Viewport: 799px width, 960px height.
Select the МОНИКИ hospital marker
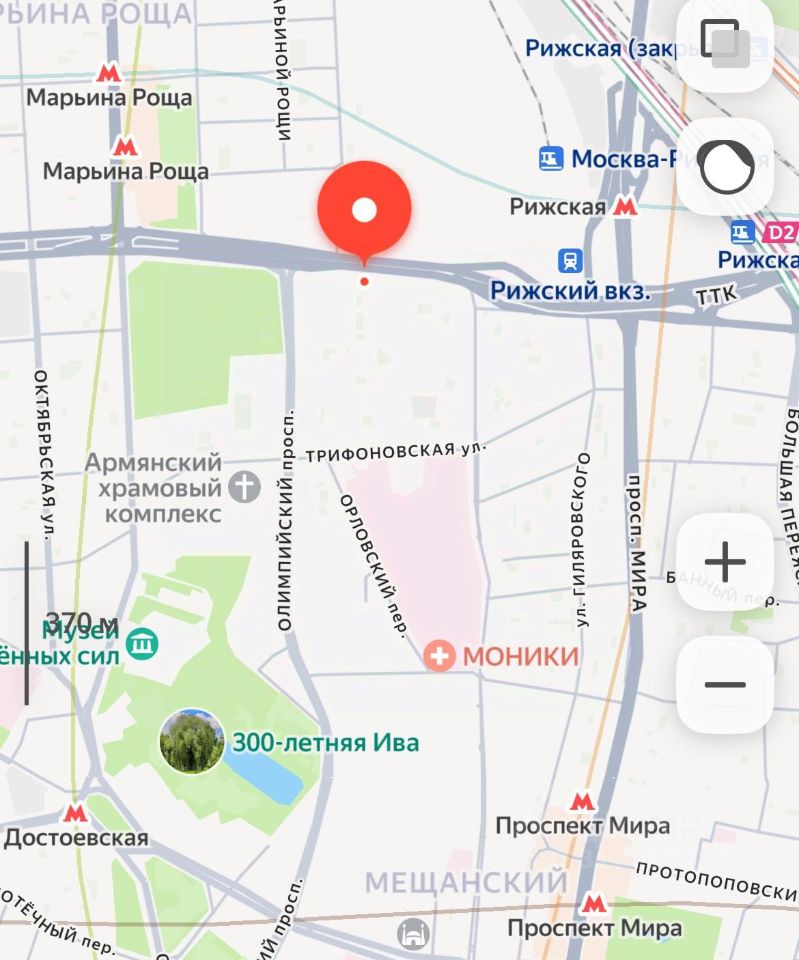[x=439, y=656]
